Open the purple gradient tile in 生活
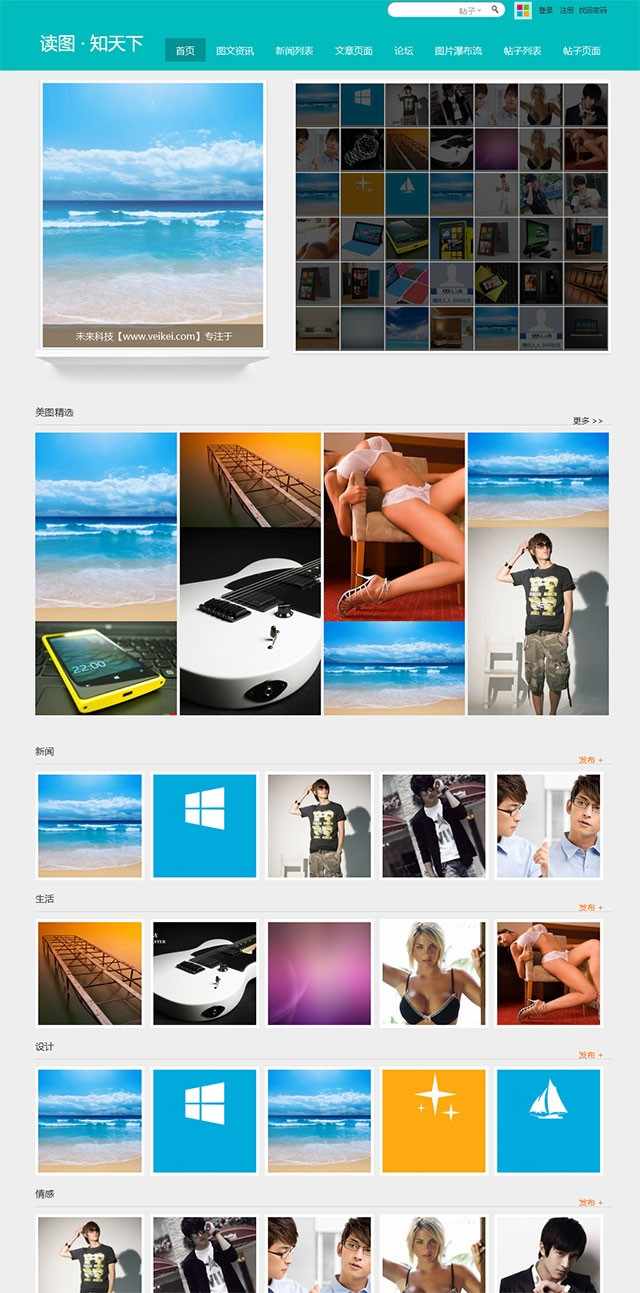The image size is (640, 1293). click(319, 973)
